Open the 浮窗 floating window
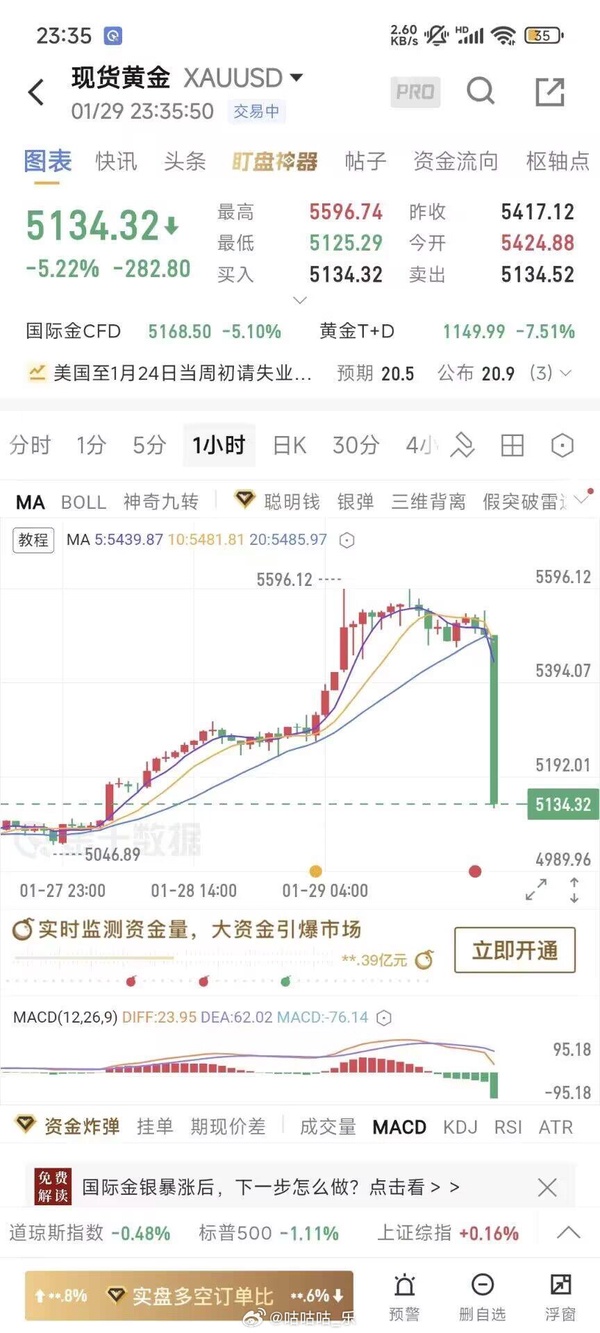The width and height of the screenshot is (600, 1333). click(x=560, y=1295)
